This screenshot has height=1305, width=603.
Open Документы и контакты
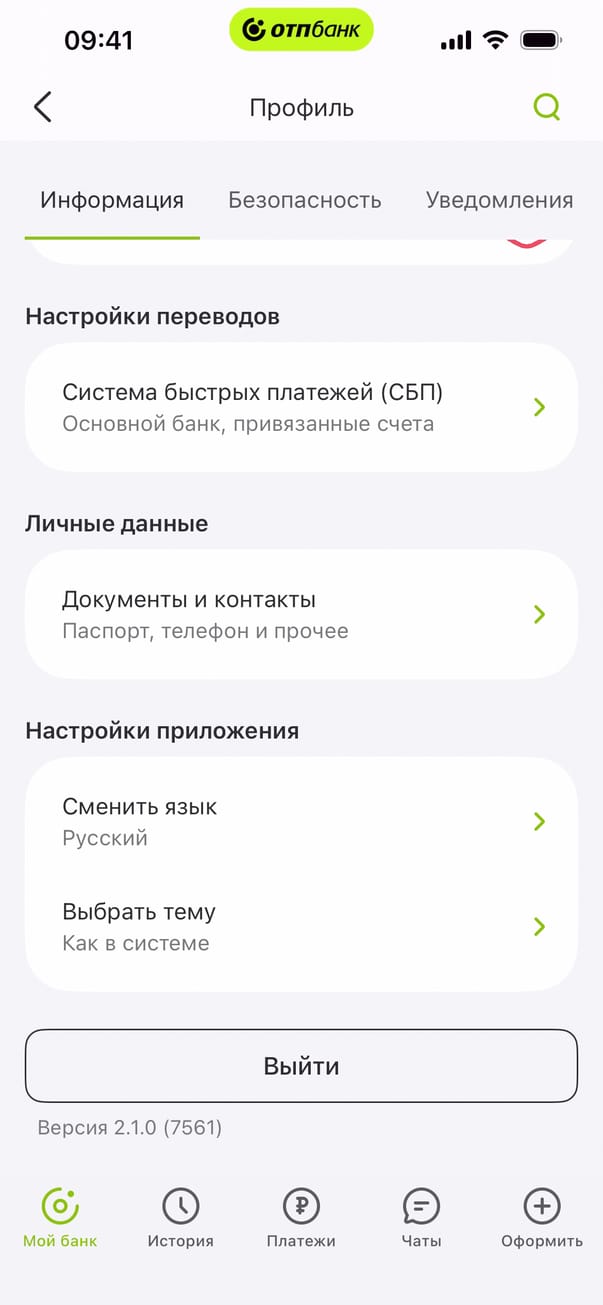tap(301, 614)
